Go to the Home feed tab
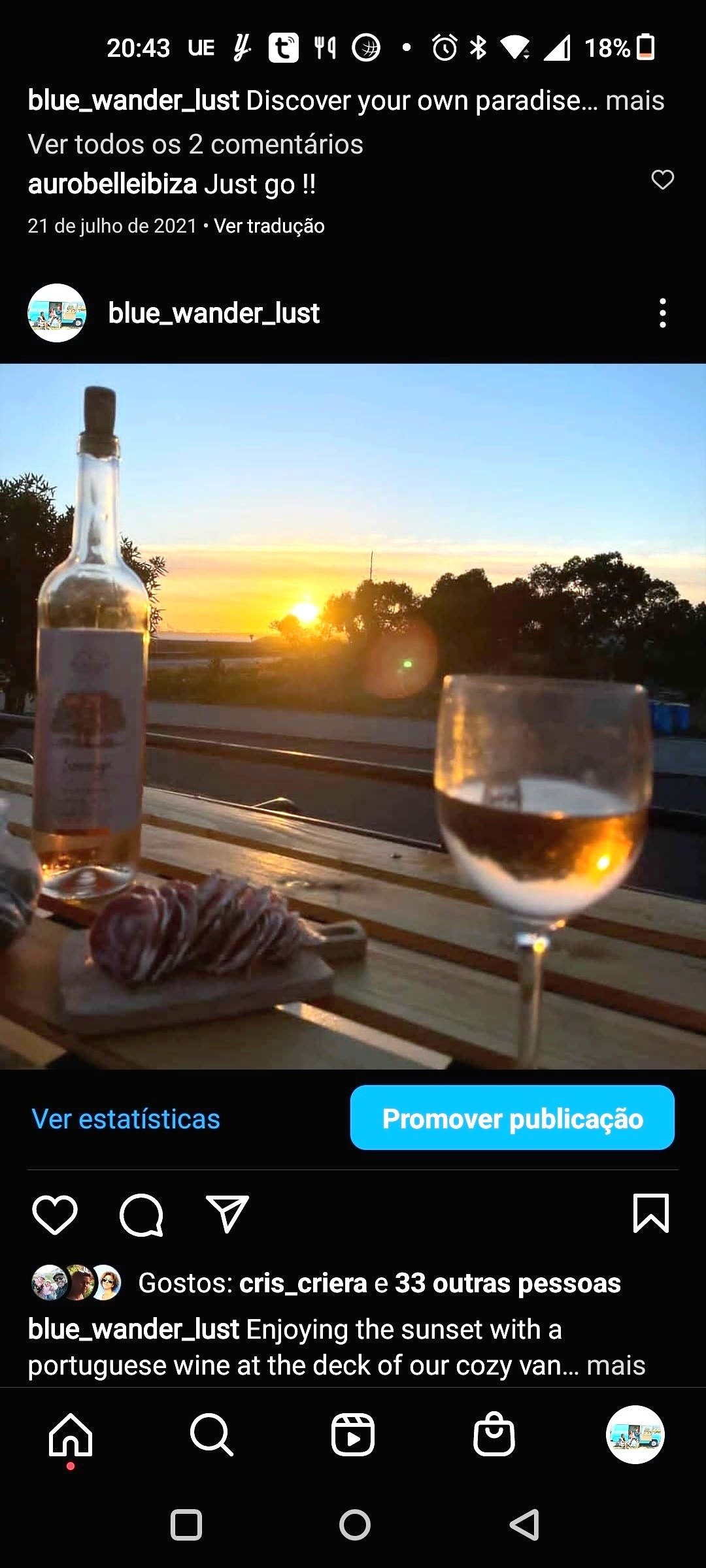 click(71, 1435)
